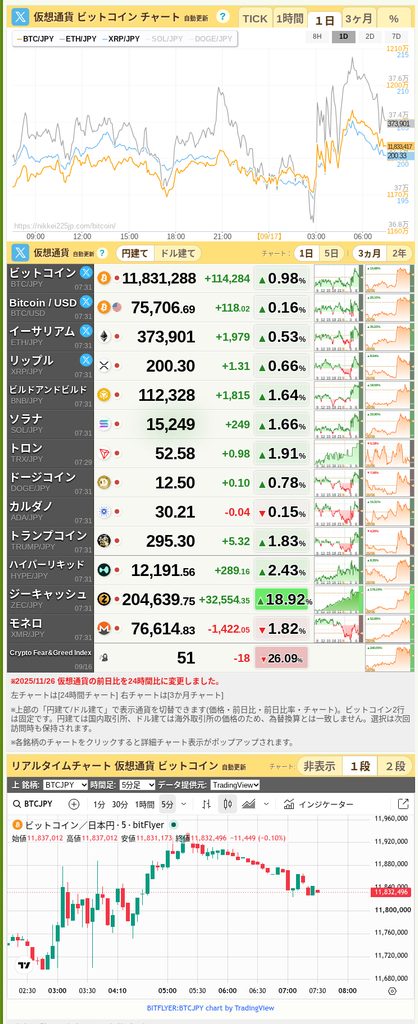Toggle the SOL/JPY line in chart legend
The width and height of the screenshot is (418, 1024).
[x=167, y=39]
